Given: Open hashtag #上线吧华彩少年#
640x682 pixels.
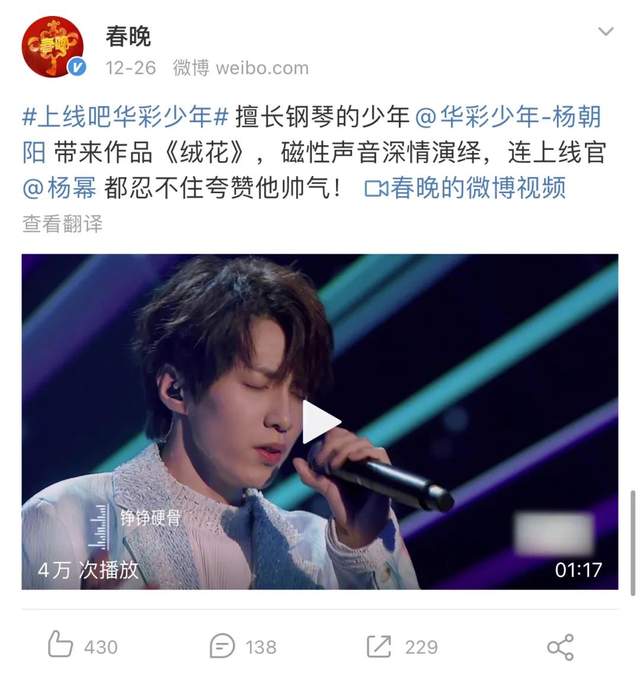Looking at the screenshot, I should click(126, 117).
